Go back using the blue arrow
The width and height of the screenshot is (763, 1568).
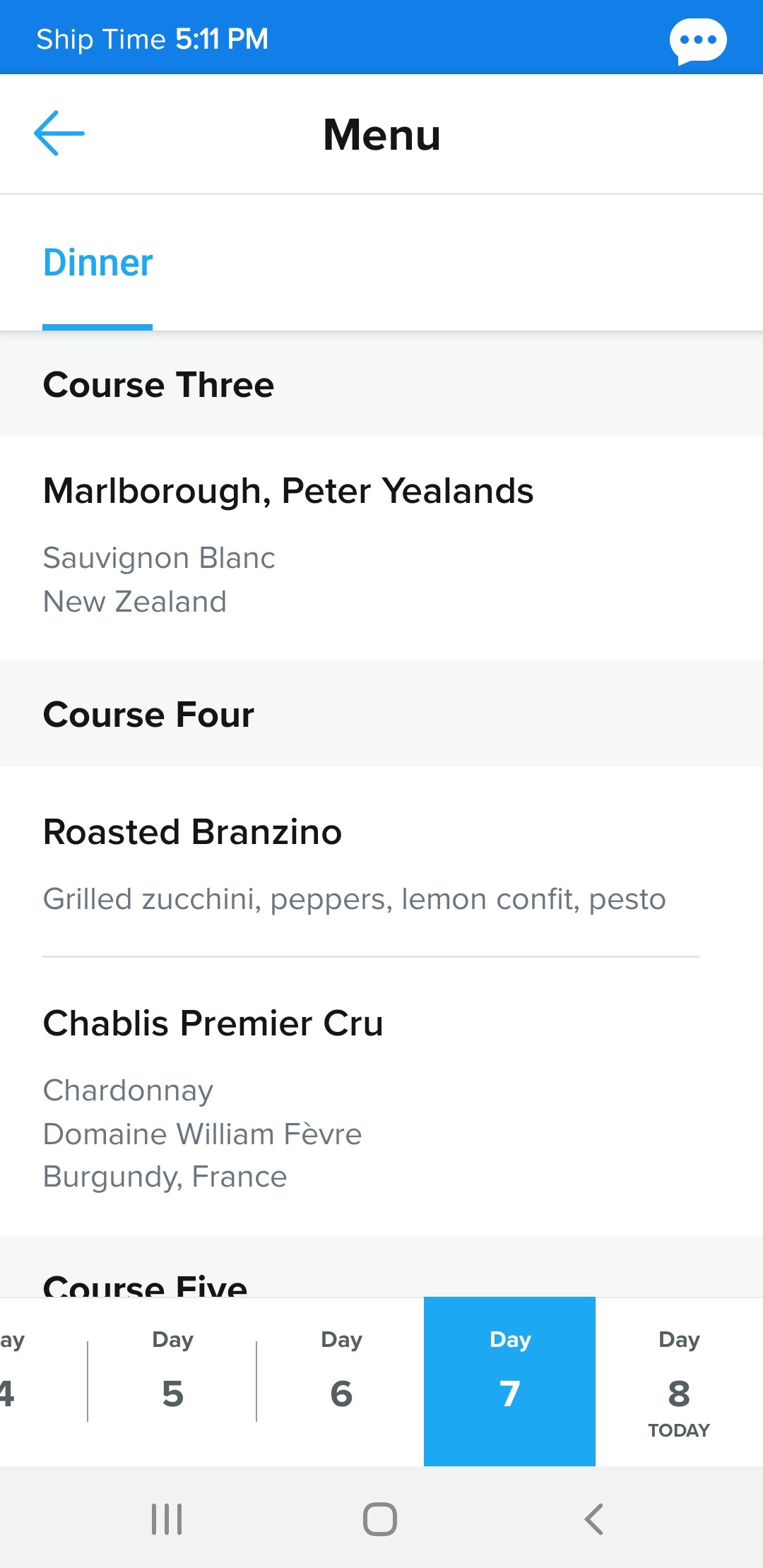(59, 133)
